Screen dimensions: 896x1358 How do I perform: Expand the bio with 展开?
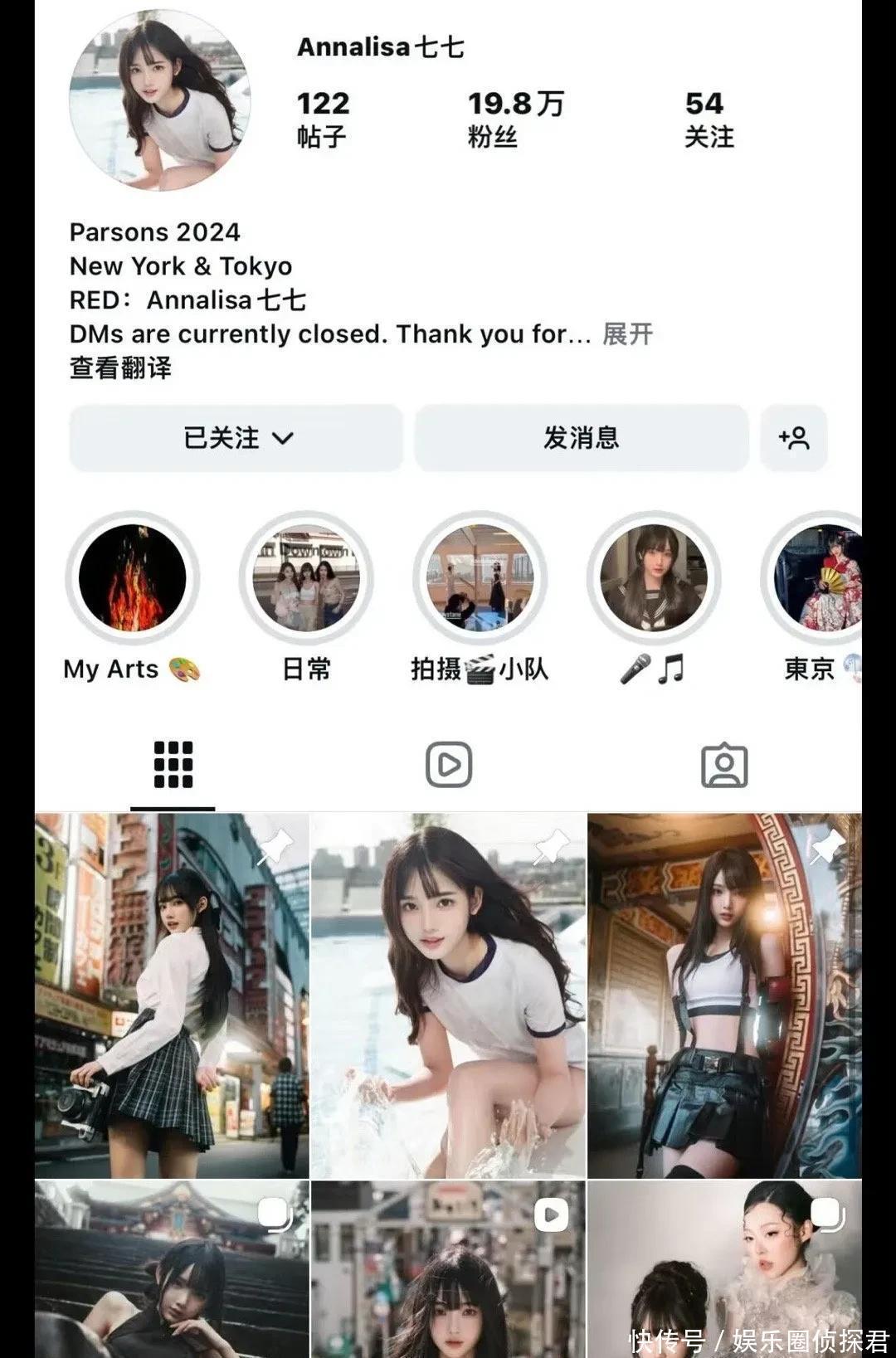627,334
